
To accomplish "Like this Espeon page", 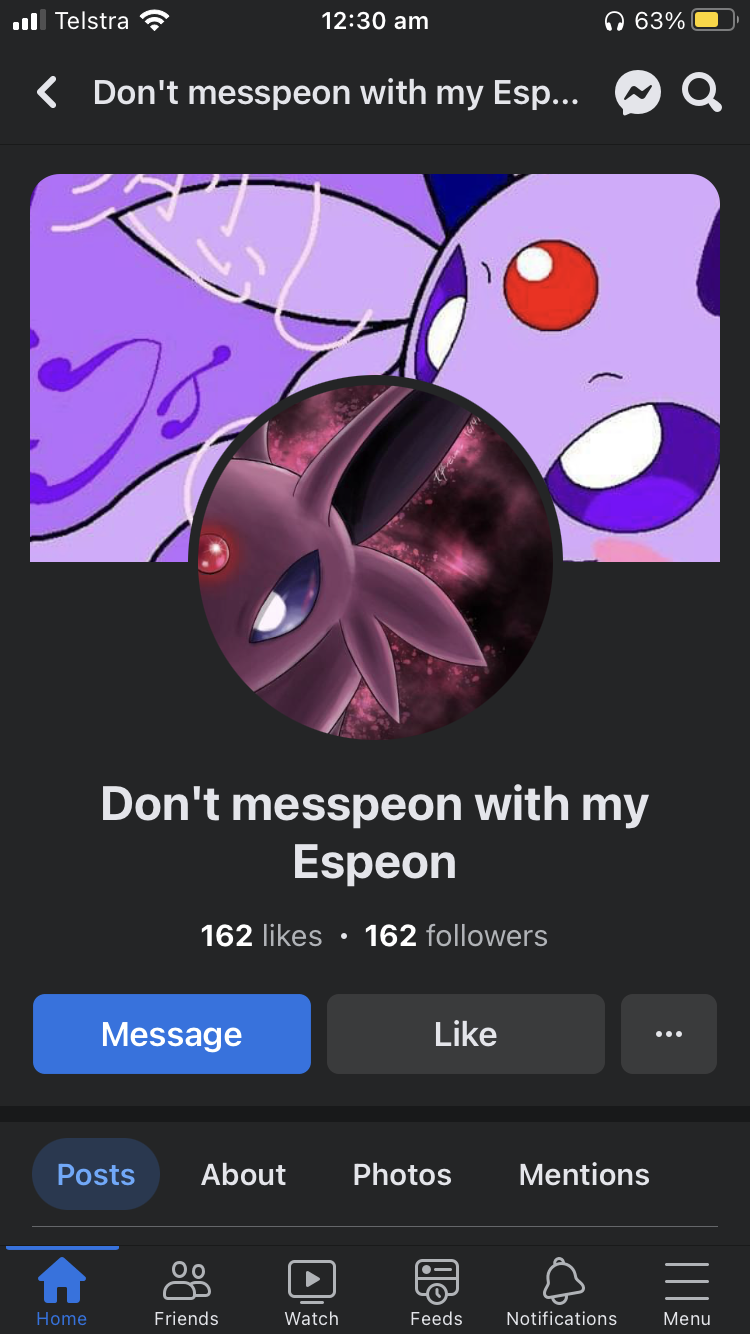I will point(465,1034).
